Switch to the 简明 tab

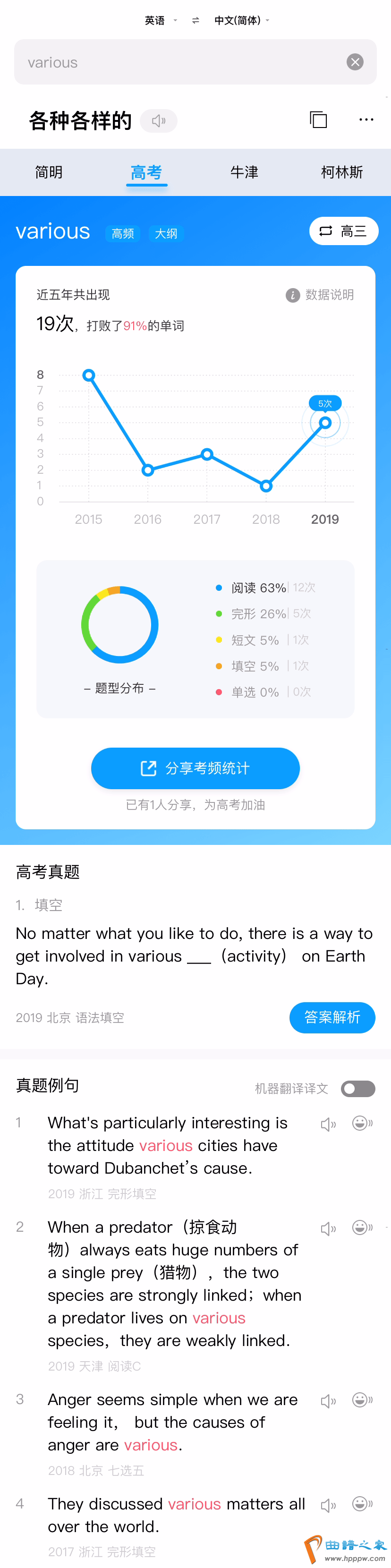tap(49, 172)
